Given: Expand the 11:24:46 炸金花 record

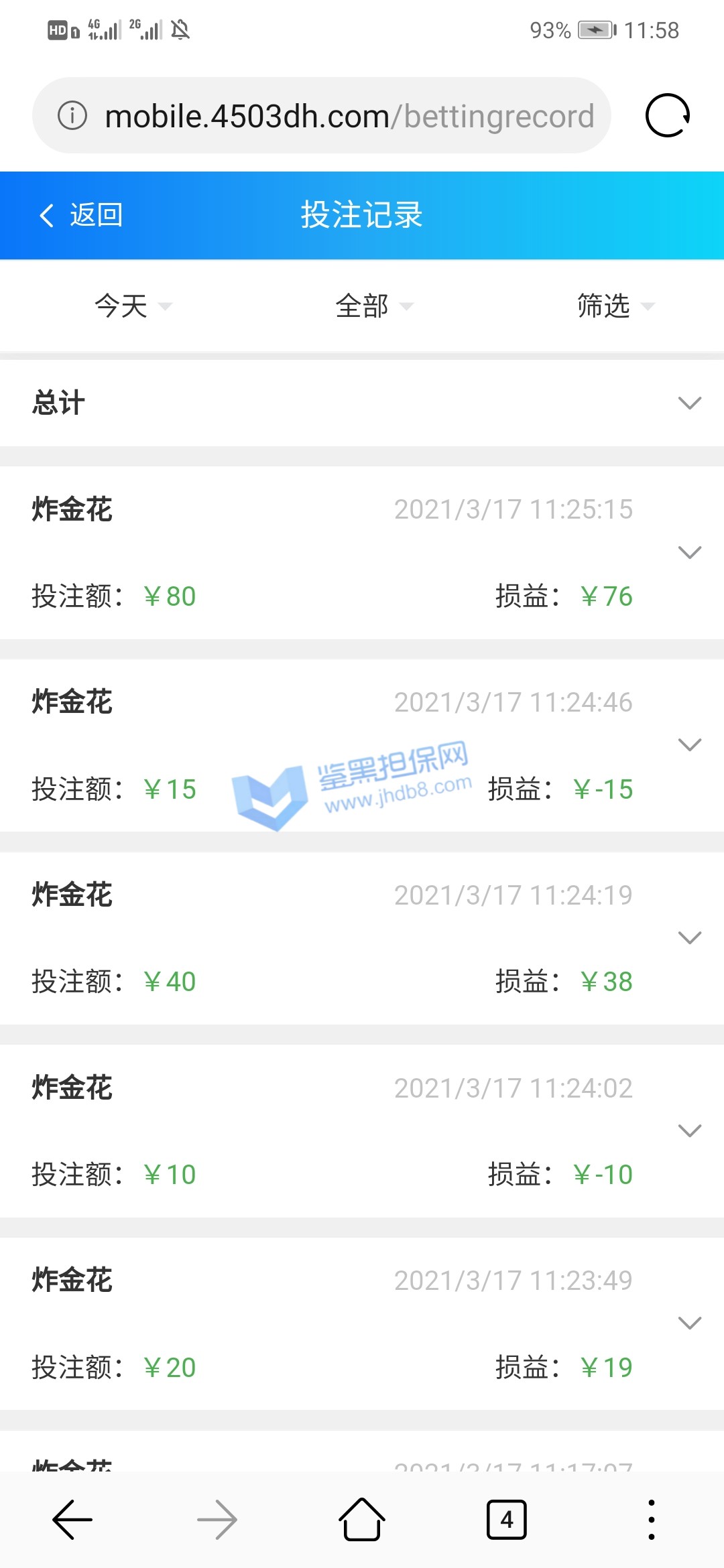Looking at the screenshot, I should (x=689, y=744).
